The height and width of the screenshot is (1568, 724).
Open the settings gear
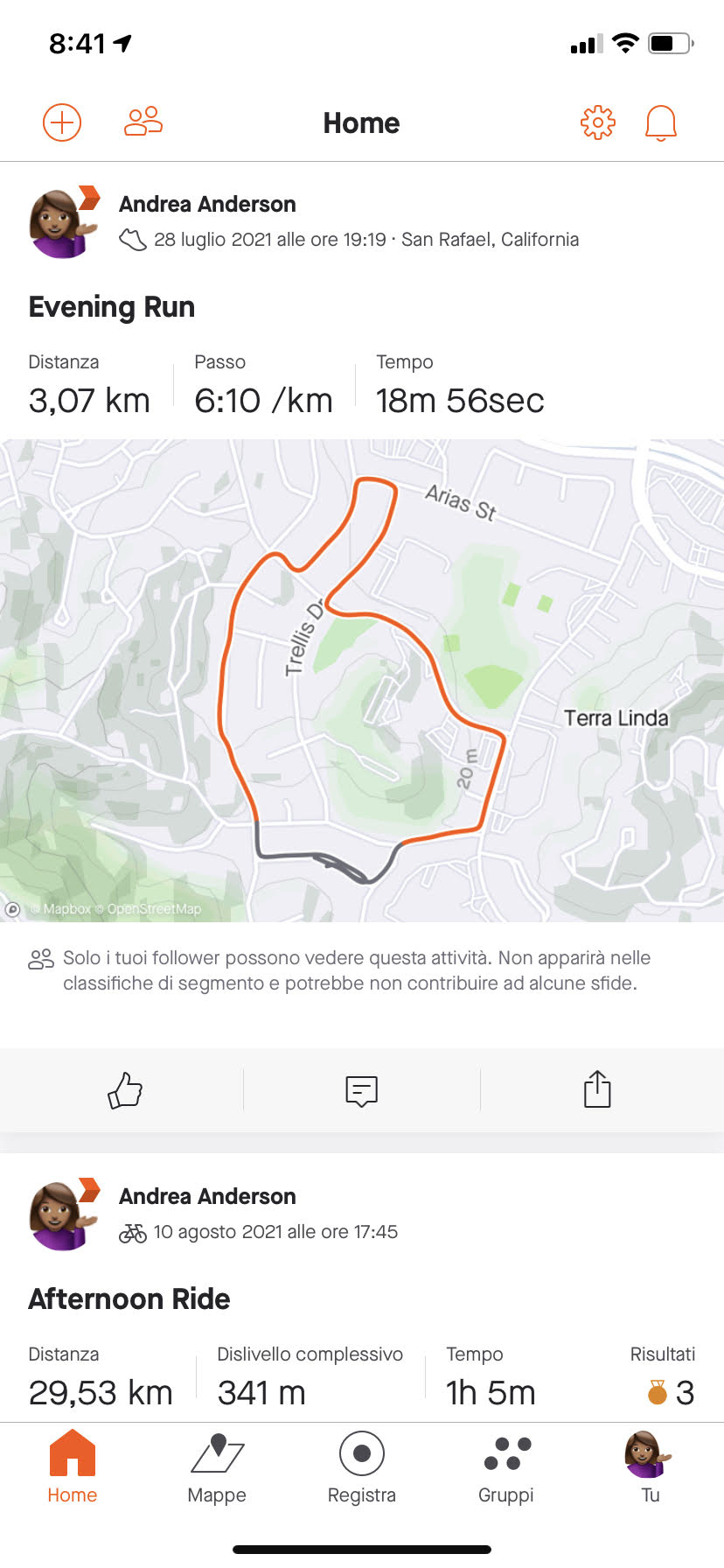[598, 122]
